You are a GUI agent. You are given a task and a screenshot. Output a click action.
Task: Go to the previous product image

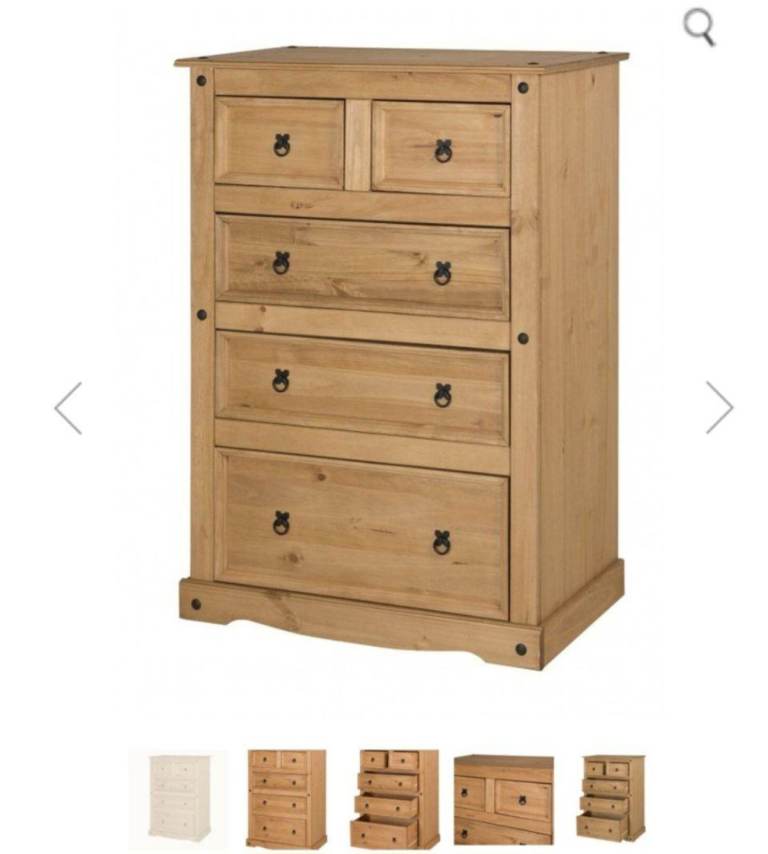click(x=68, y=408)
